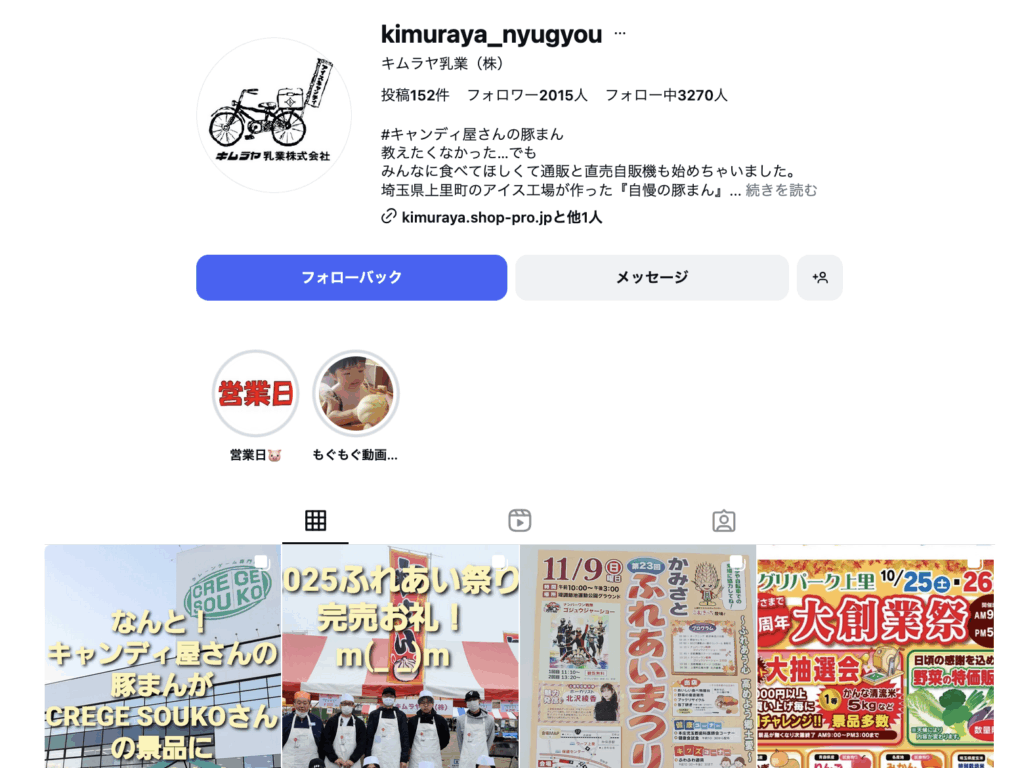Open the more options menu beside the username
1024x768 pixels.
tap(619, 34)
